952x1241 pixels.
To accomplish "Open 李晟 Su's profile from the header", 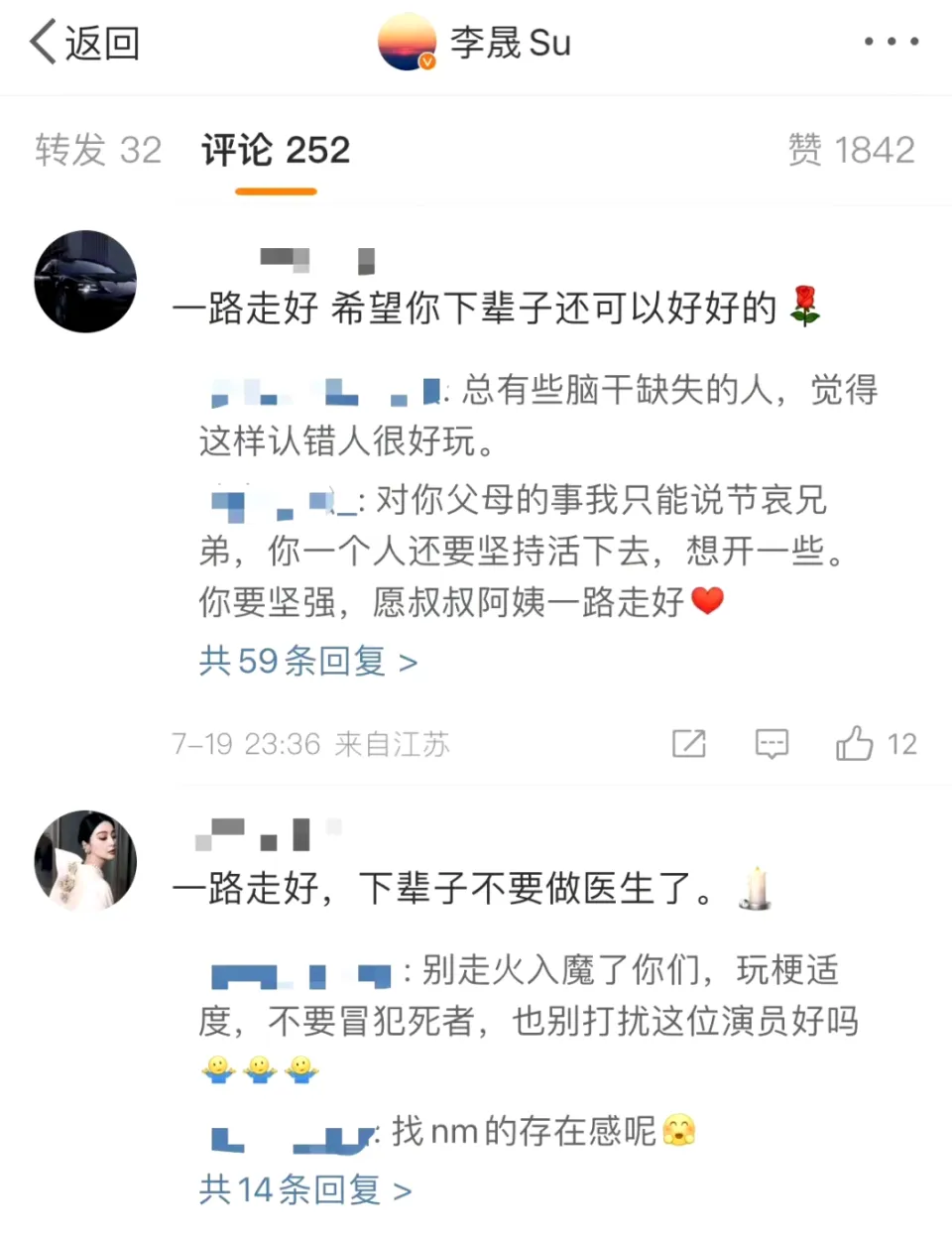I will click(x=476, y=44).
